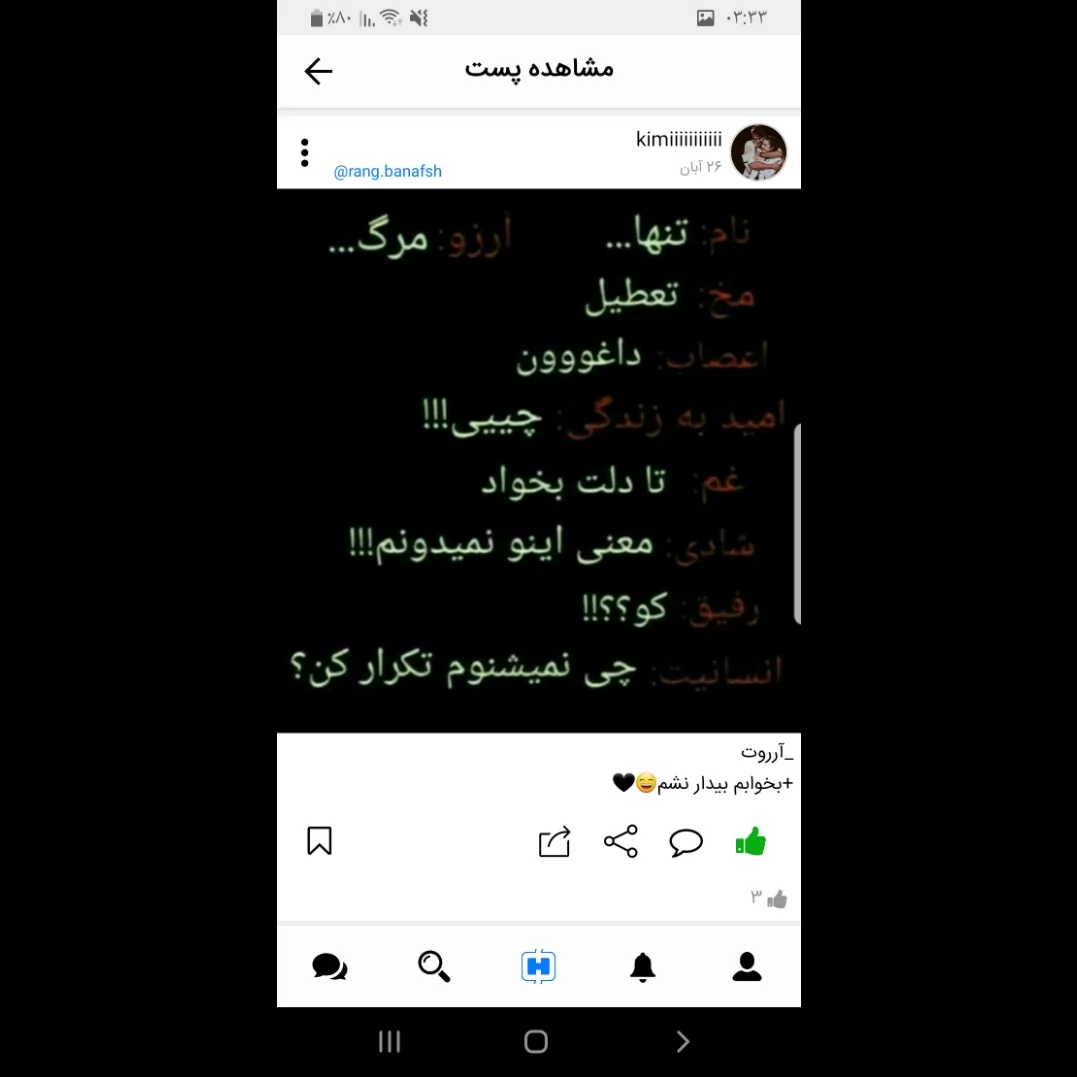Tap the system home button
Screen dimensions: 1077x1077
[536, 1041]
